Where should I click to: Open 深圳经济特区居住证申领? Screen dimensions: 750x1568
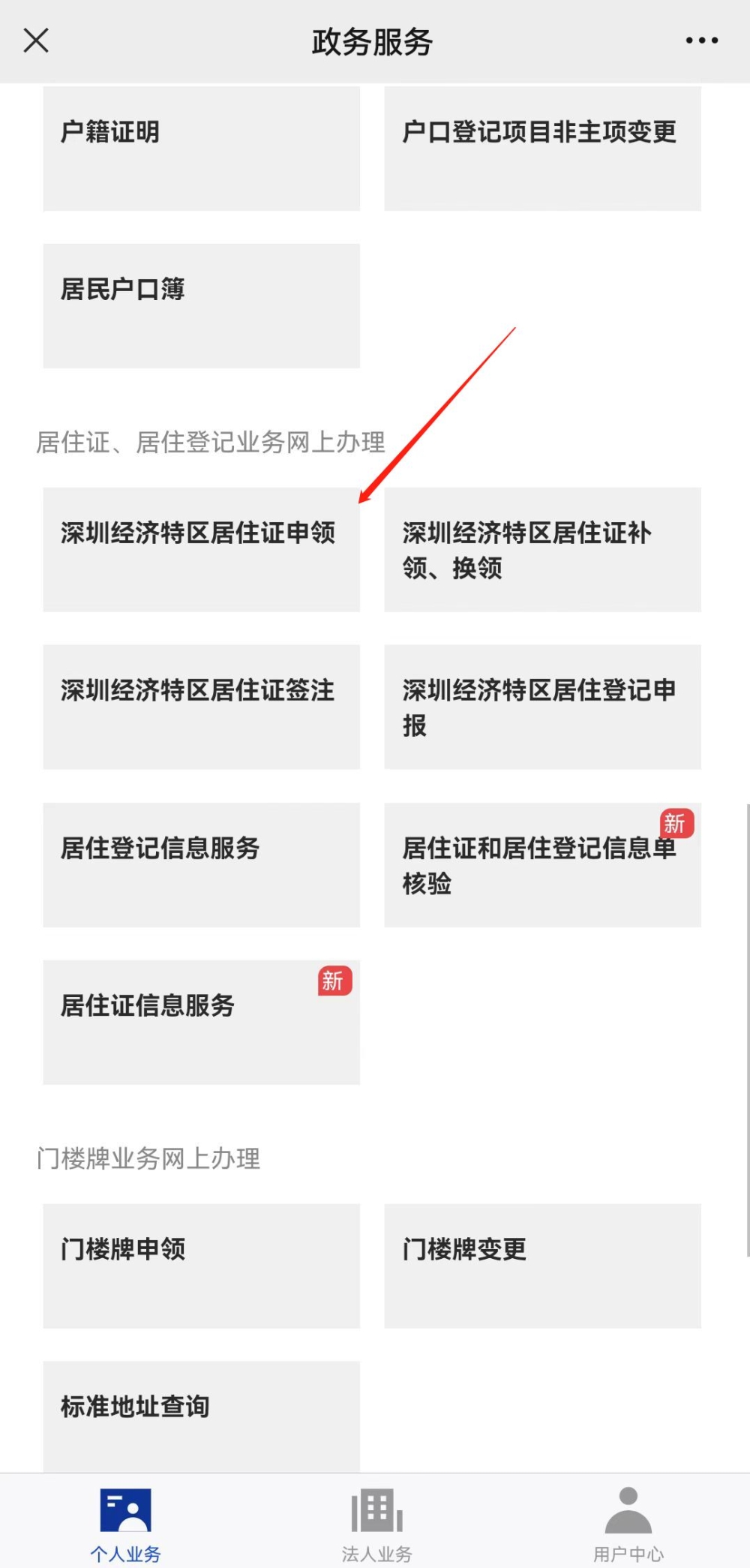[201, 550]
